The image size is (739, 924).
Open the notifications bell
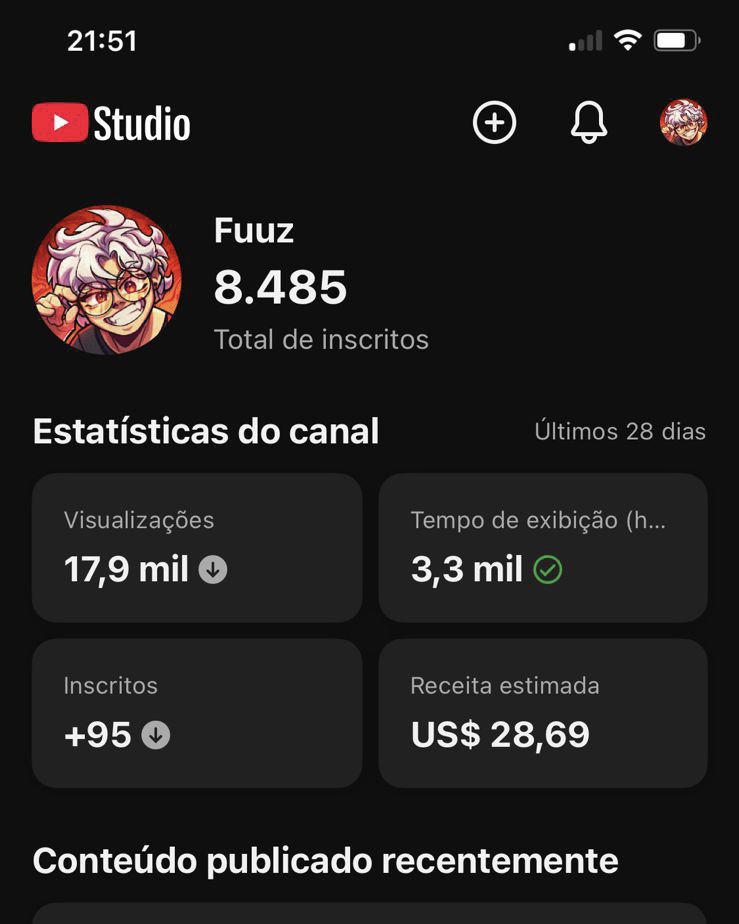[x=589, y=123]
